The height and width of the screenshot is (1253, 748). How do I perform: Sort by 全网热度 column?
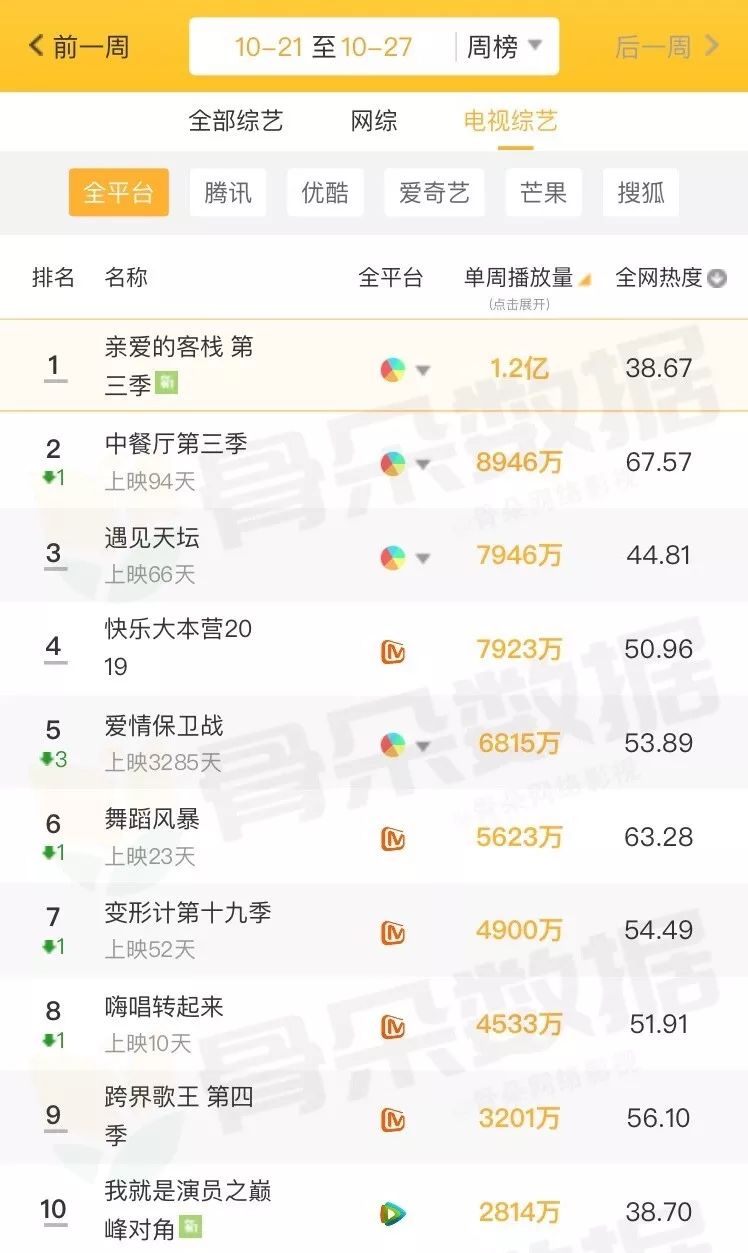click(x=670, y=278)
